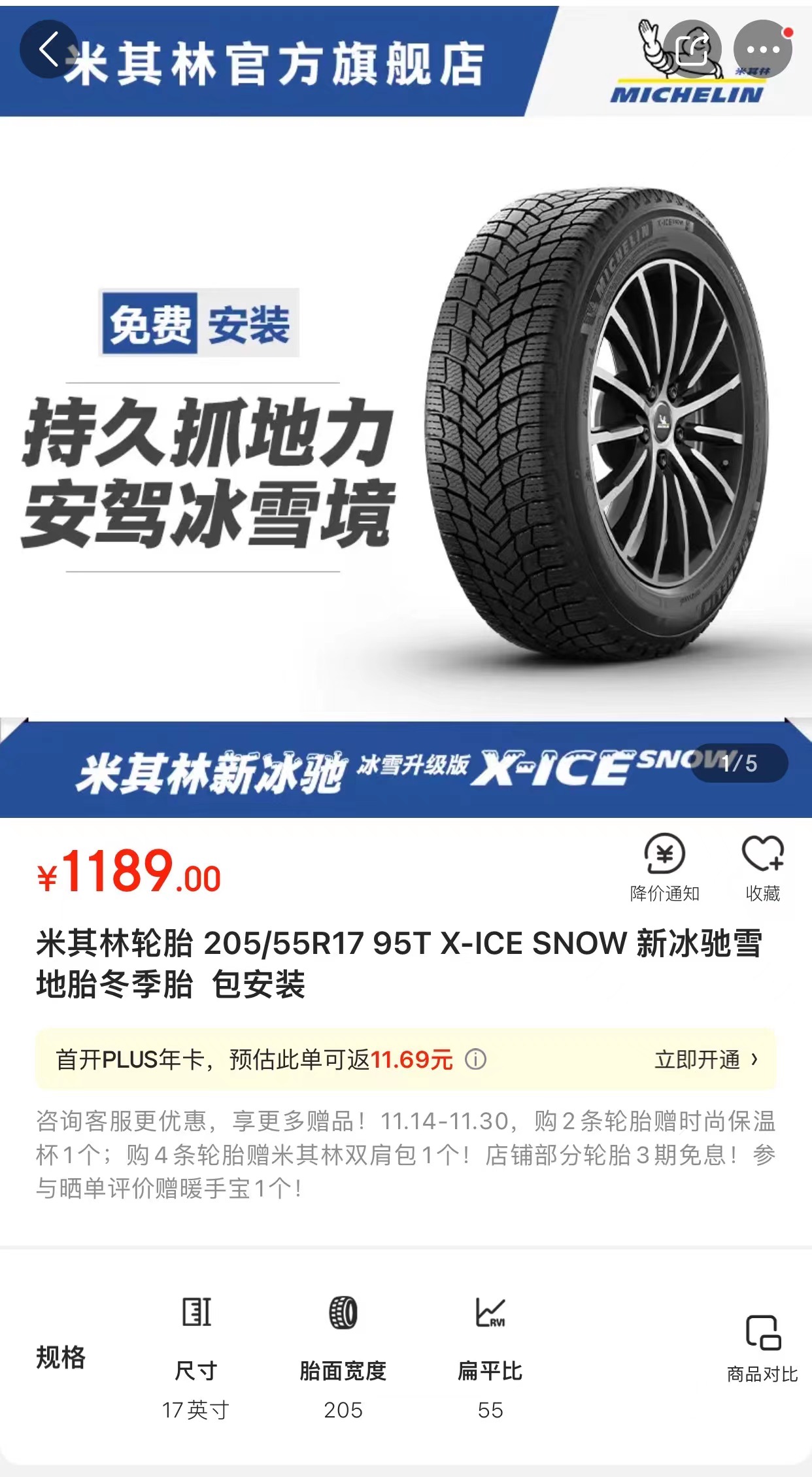
Task: Share this Michelin tire product
Action: [692, 49]
